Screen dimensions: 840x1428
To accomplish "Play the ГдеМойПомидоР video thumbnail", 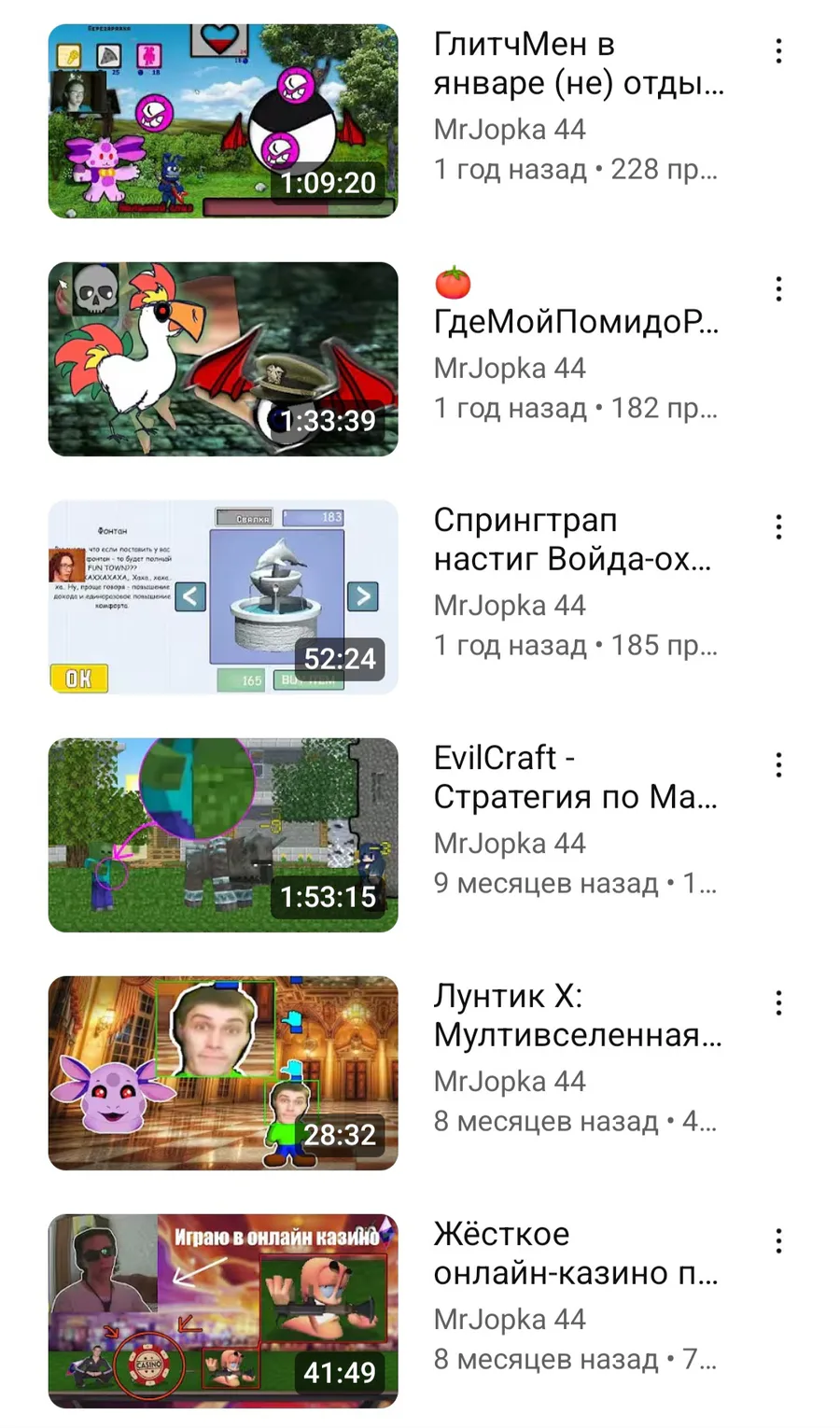I will click(223, 359).
